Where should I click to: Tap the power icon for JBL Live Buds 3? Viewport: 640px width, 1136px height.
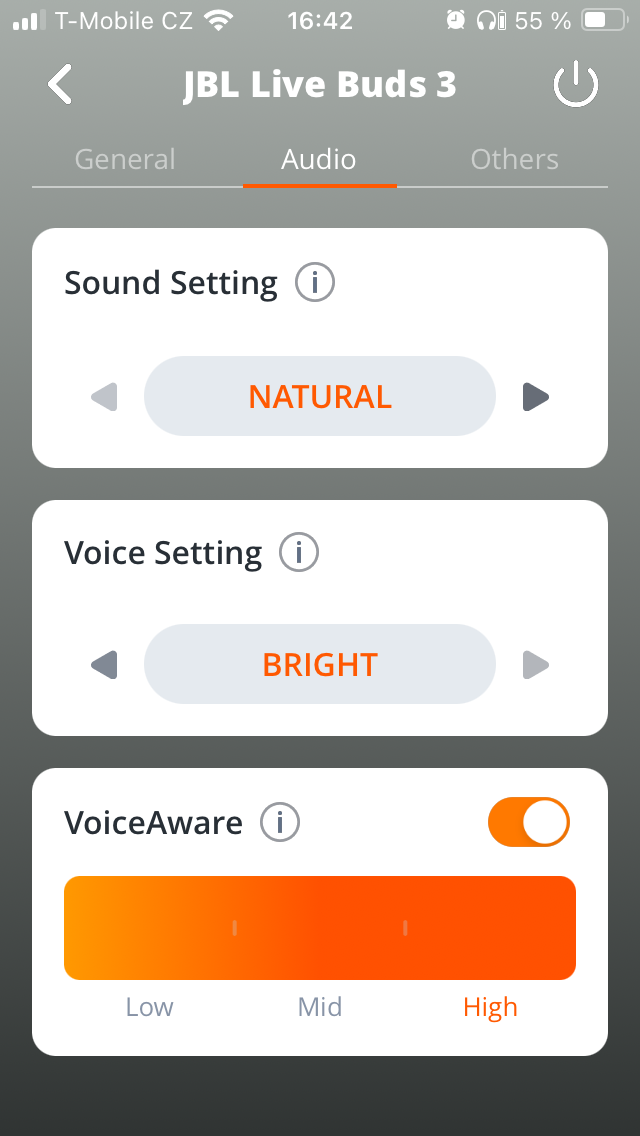click(x=576, y=86)
